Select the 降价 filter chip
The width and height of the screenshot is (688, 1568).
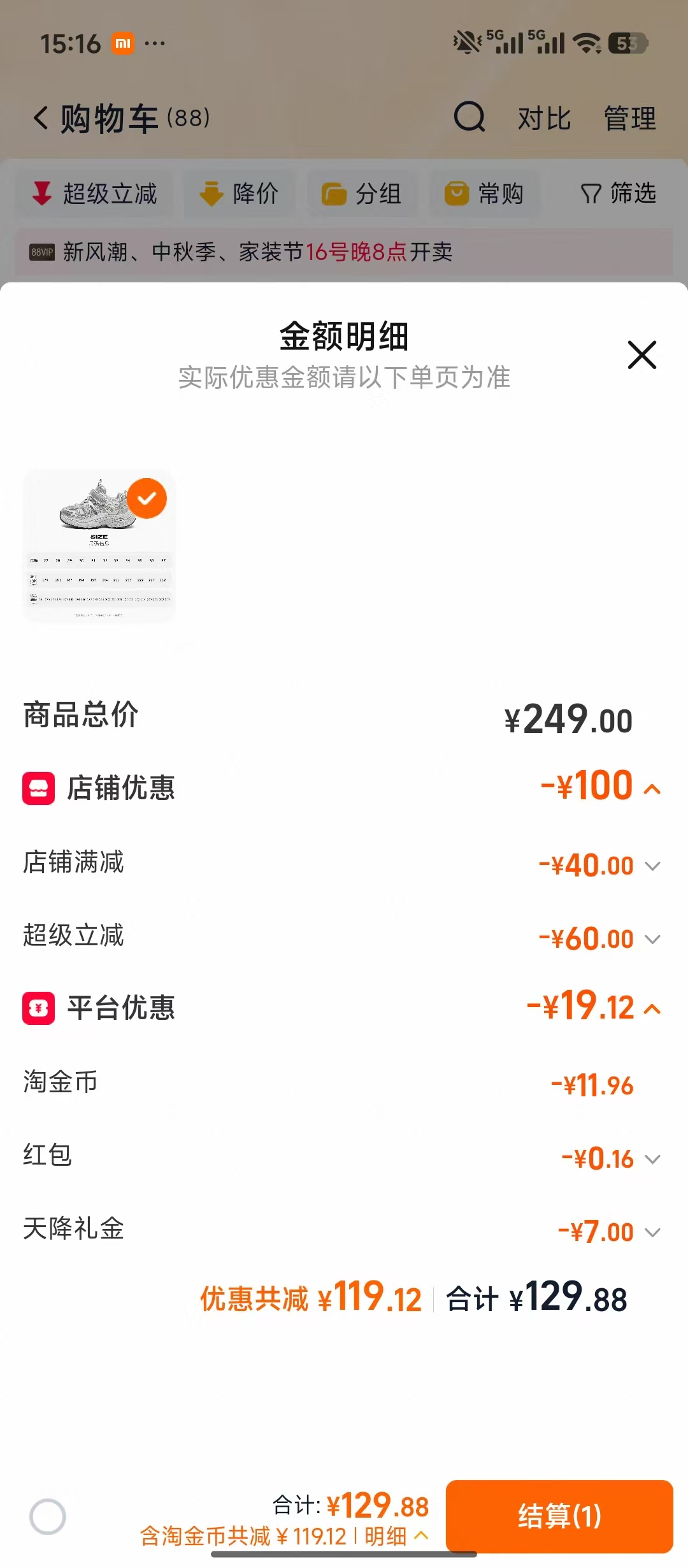(239, 194)
